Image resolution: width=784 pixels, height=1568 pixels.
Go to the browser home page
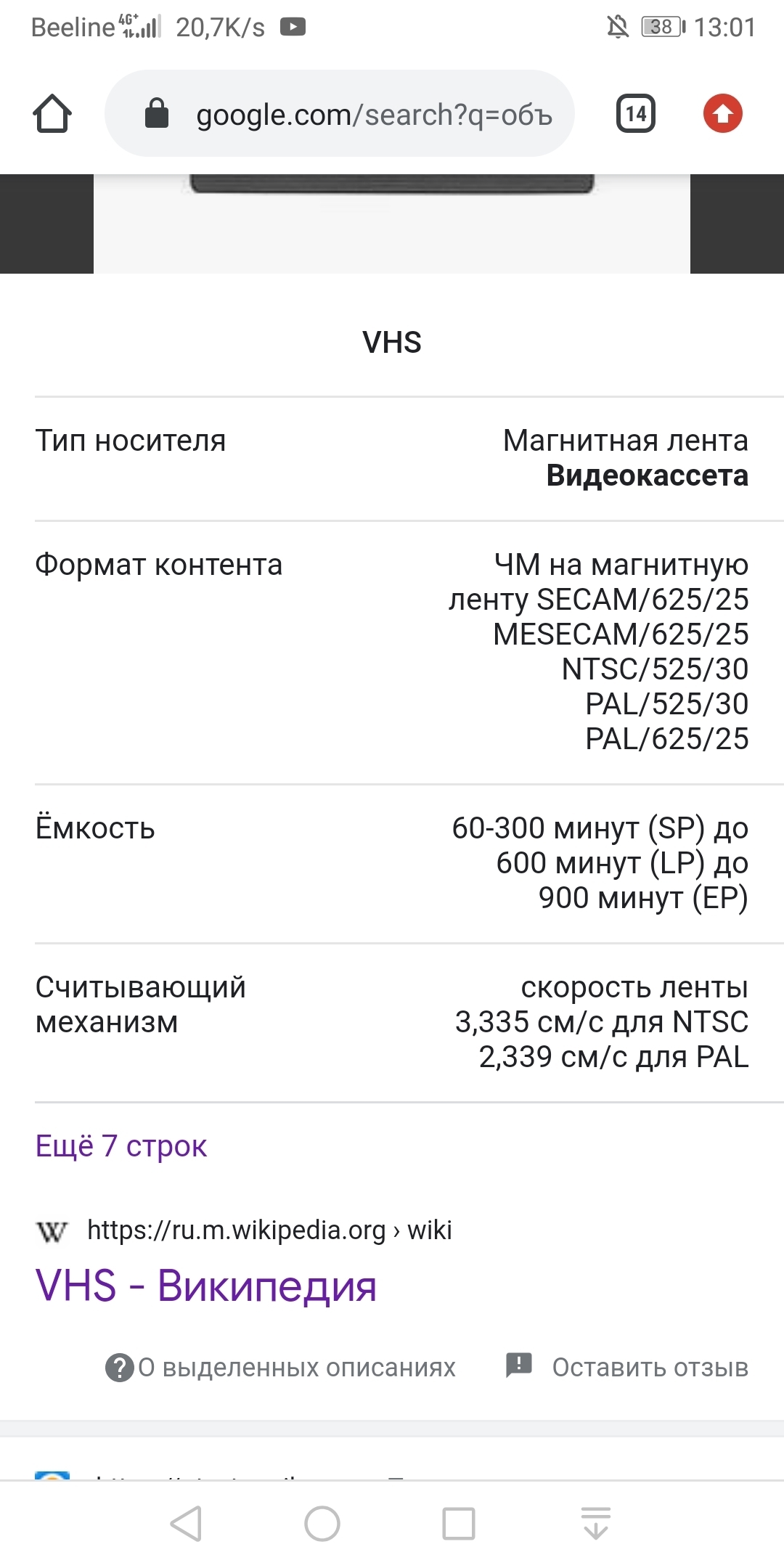[52, 114]
